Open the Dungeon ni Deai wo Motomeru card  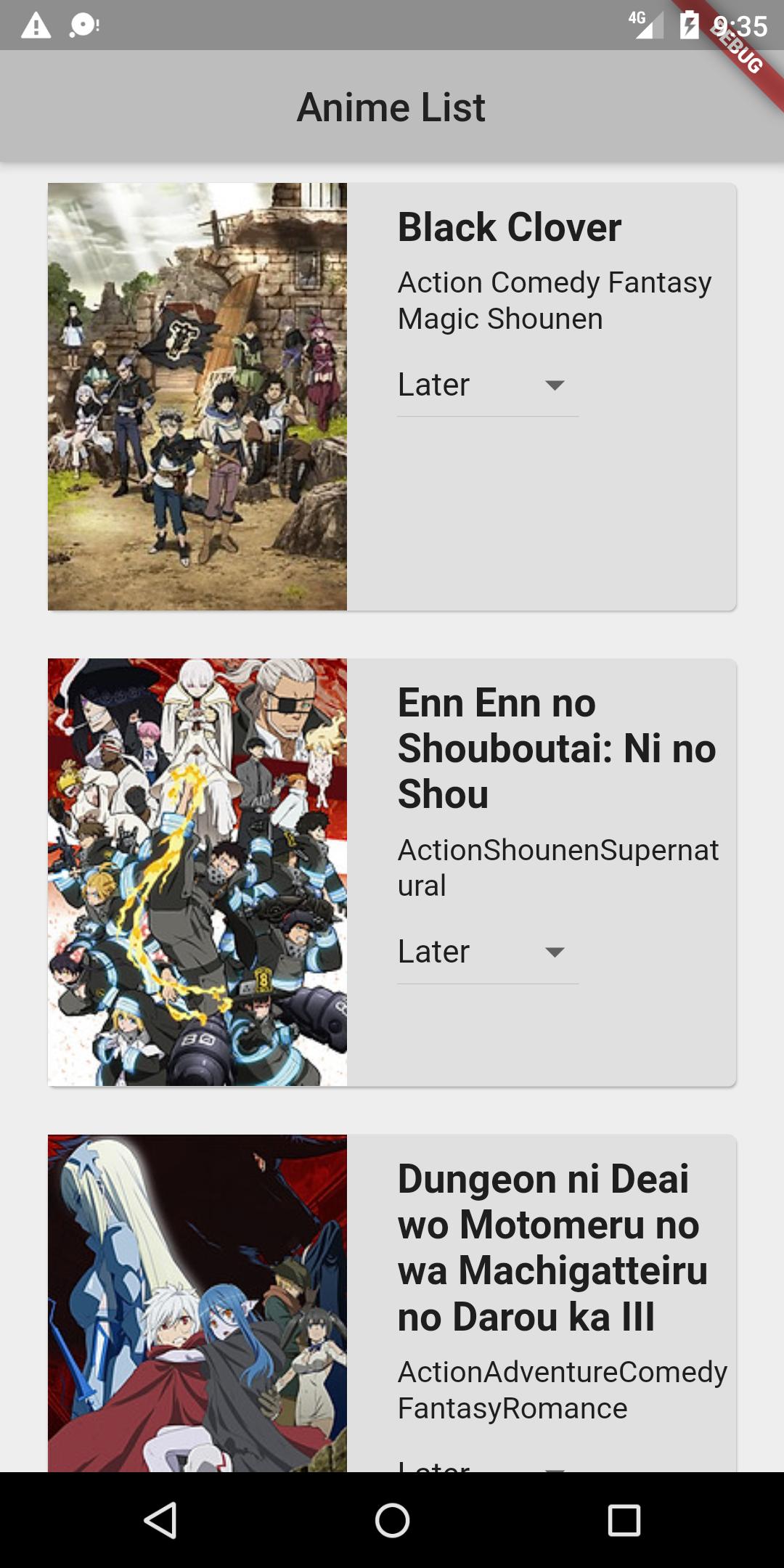[x=552, y=1247]
